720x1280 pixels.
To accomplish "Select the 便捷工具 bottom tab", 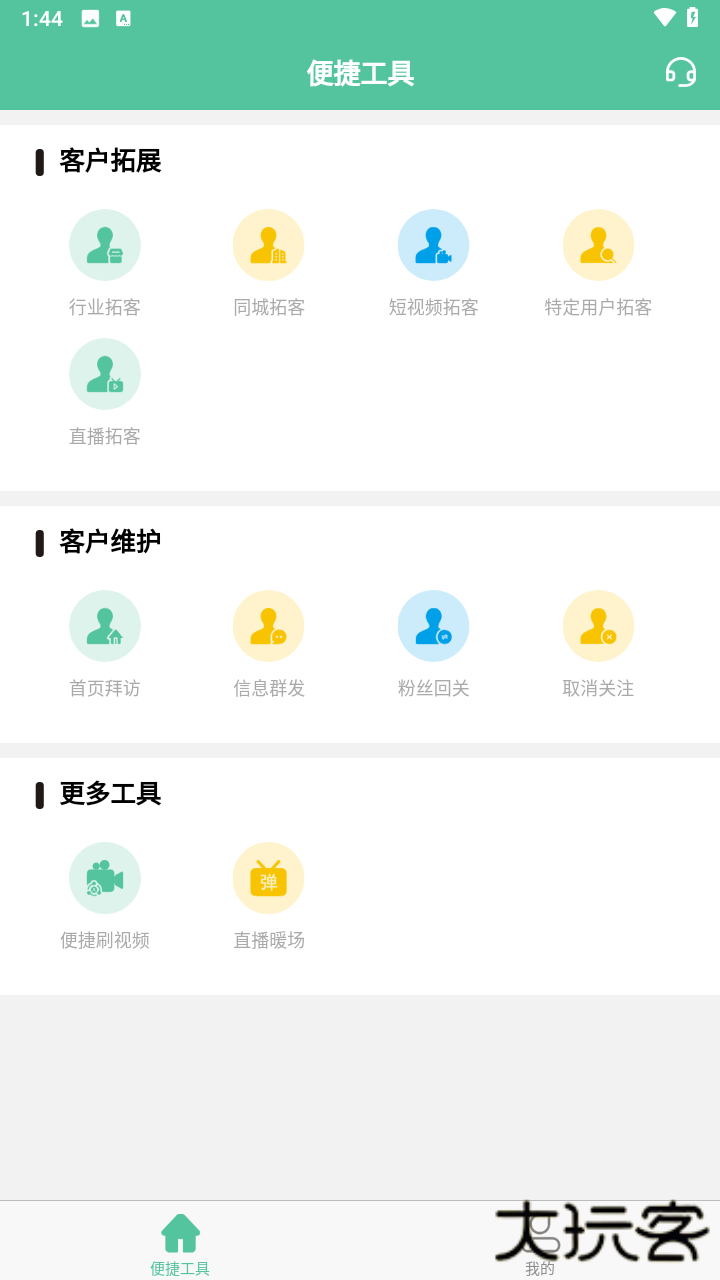I will 179,1240.
